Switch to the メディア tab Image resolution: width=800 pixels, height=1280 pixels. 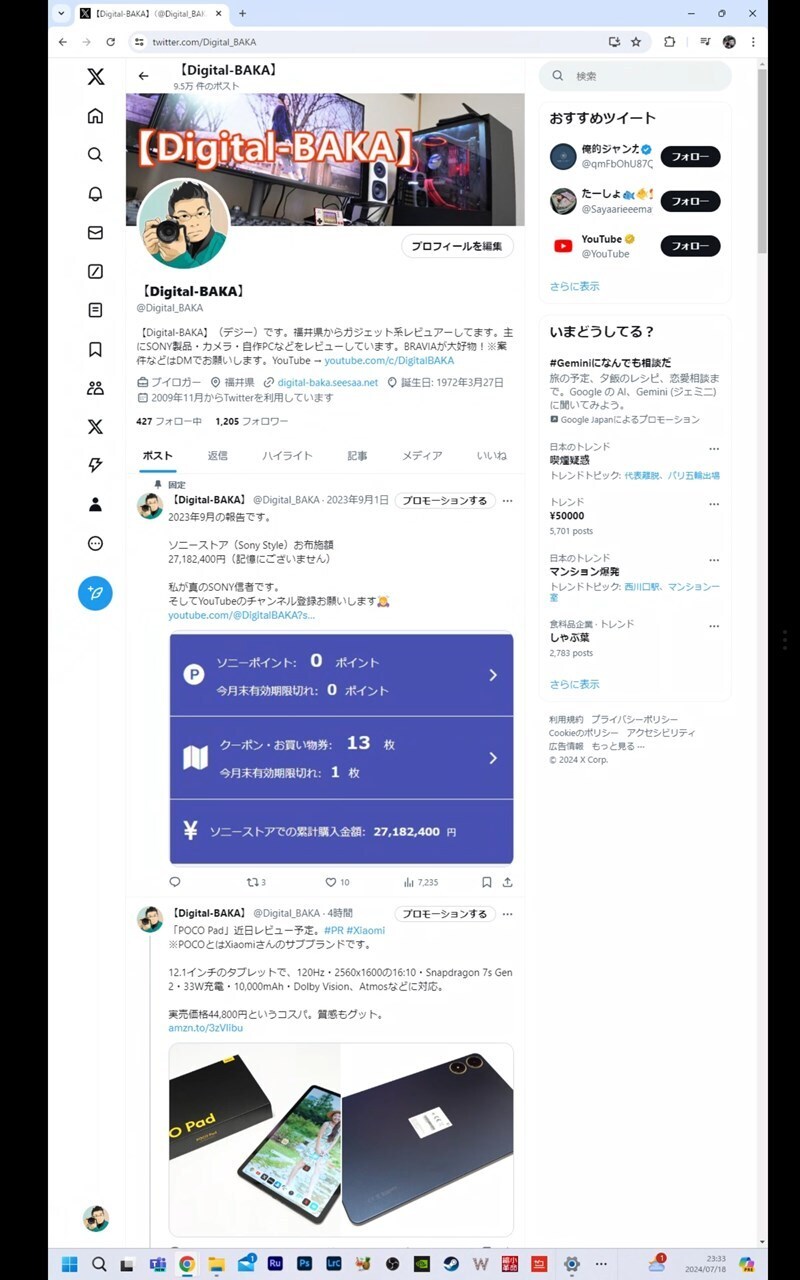(422, 456)
